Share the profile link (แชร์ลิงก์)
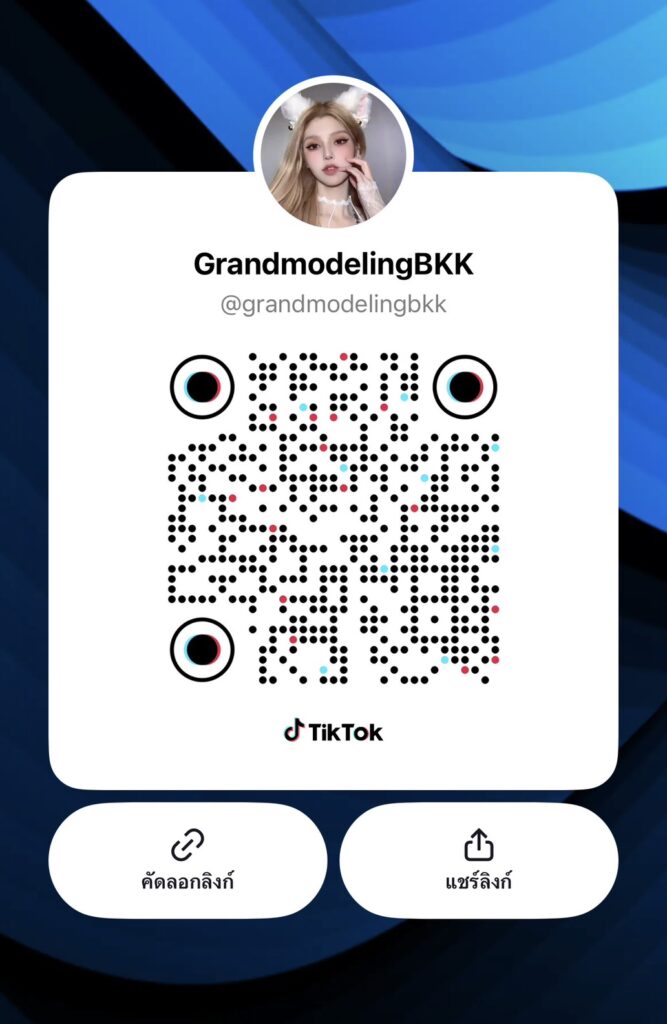 478,860
